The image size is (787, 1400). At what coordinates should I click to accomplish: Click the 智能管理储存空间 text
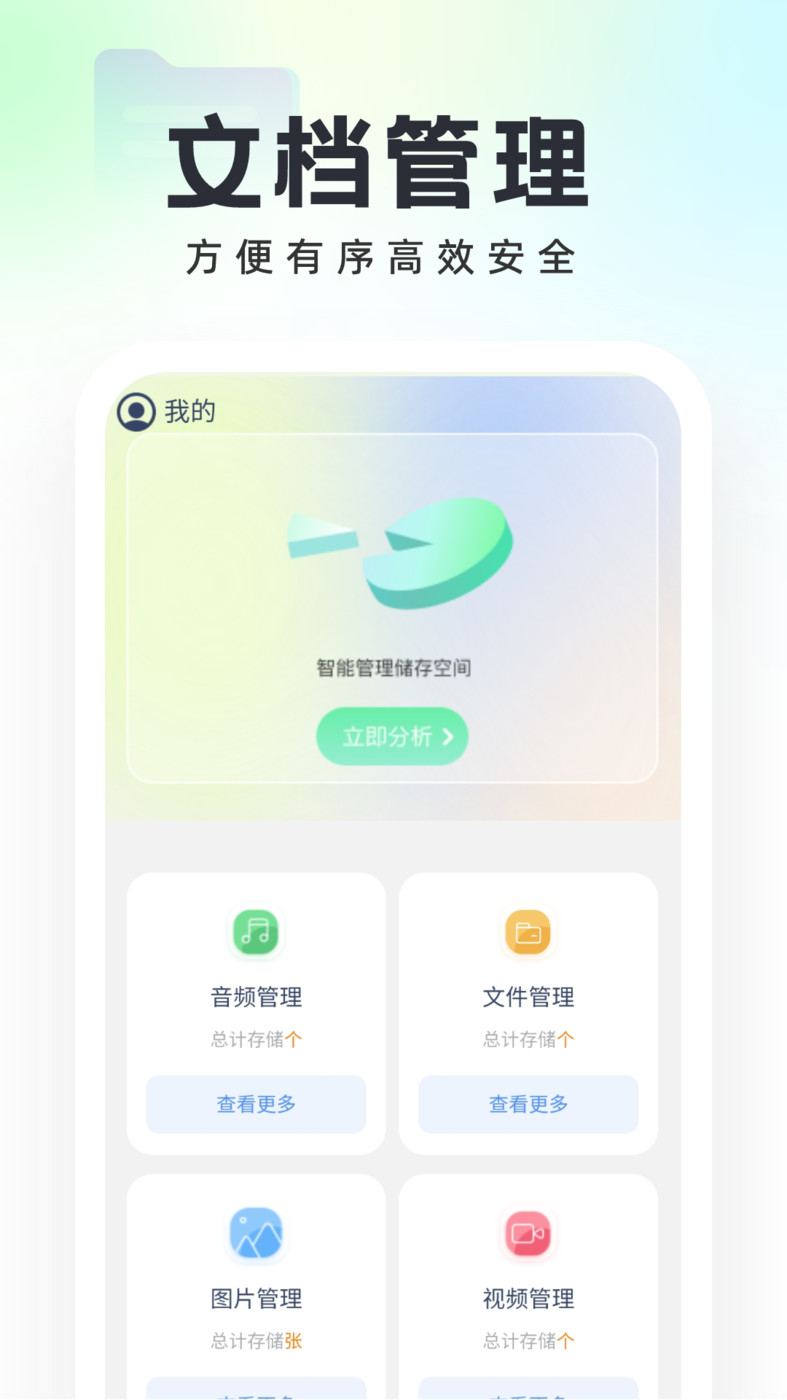(392, 668)
